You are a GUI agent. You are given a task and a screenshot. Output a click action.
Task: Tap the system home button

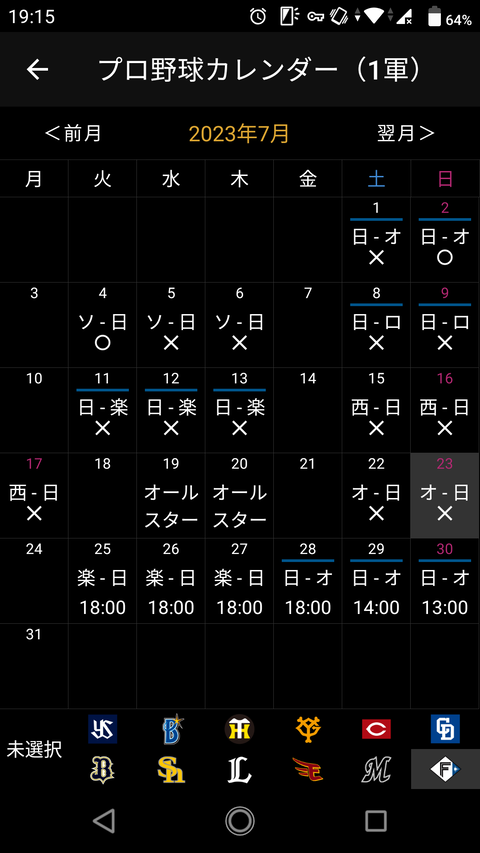click(239, 820)
